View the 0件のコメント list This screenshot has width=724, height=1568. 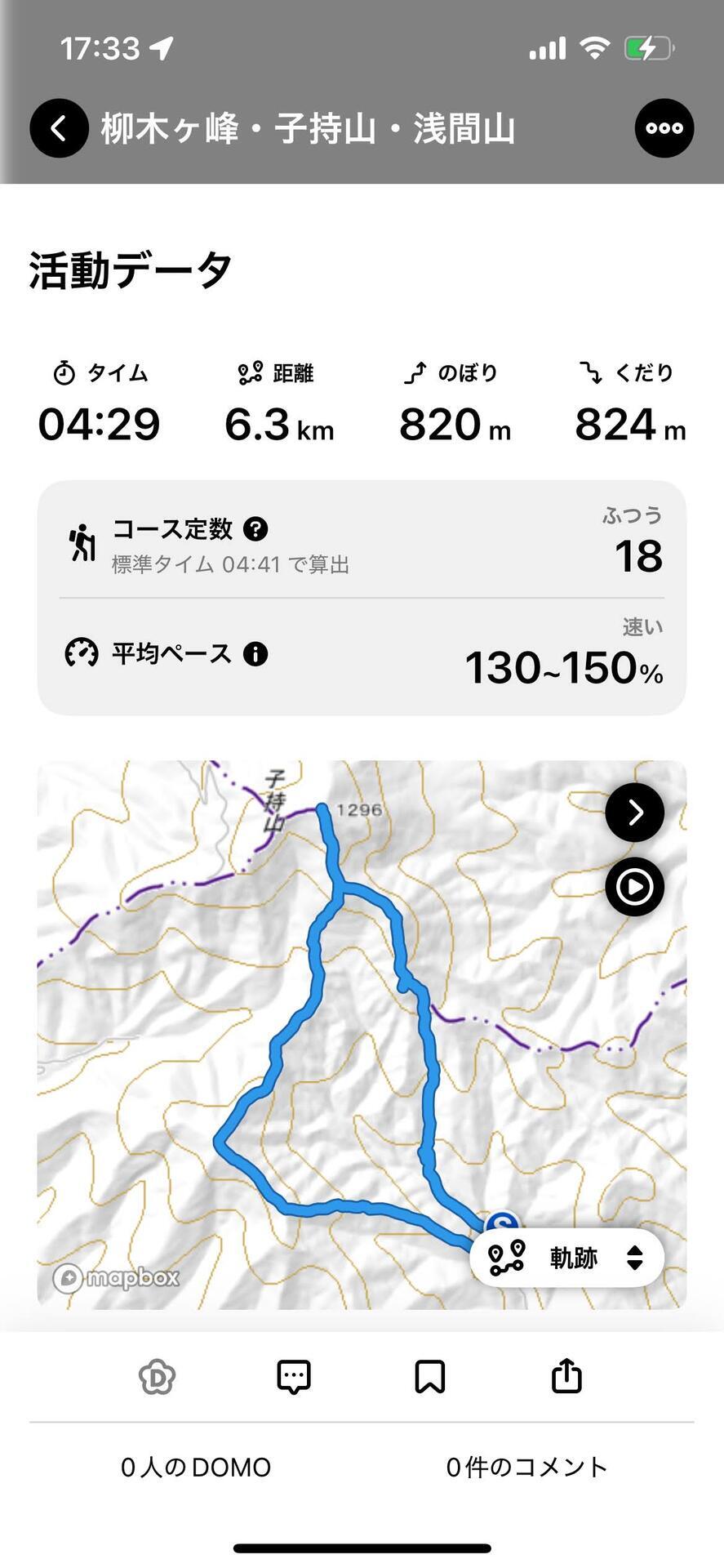click(526, 1468)
